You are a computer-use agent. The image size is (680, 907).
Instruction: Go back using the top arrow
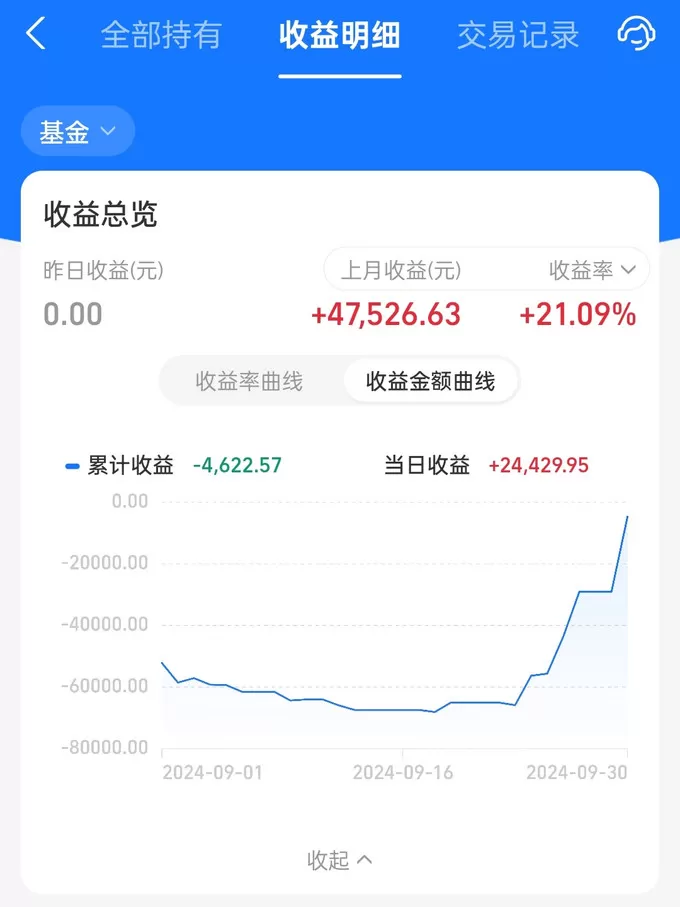[x=36, y=34]
